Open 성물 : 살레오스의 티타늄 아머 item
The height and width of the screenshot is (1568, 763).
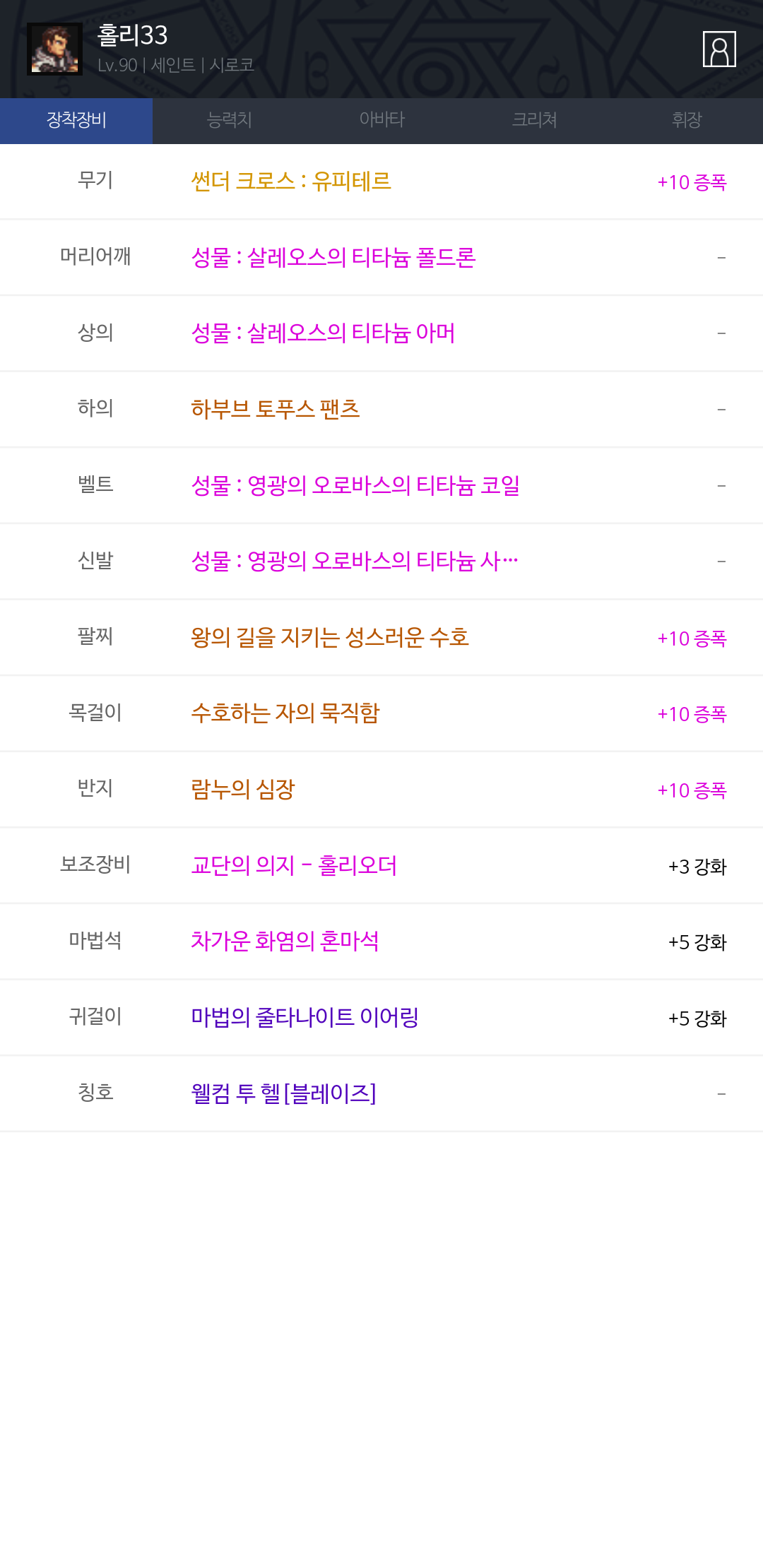(323, 333)
